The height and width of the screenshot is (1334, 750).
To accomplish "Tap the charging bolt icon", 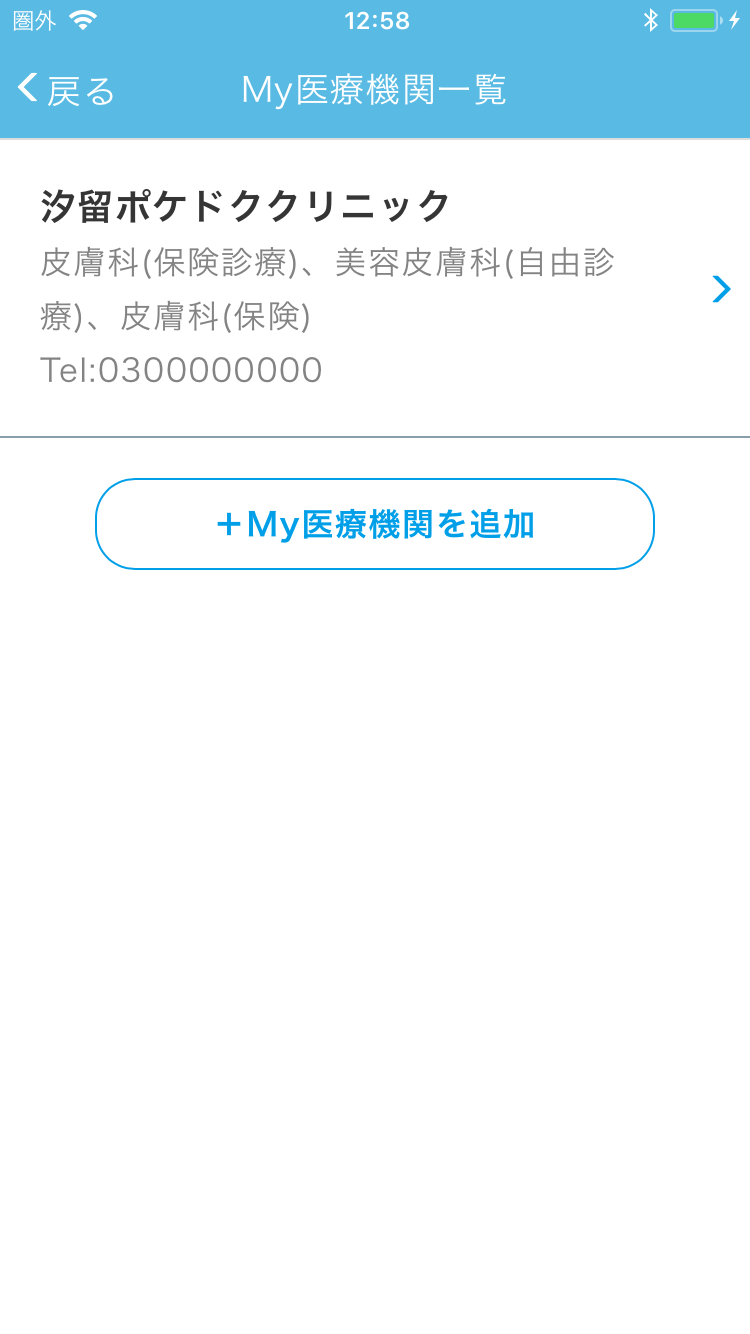I will pyautogui.click(x=733, y=19).
